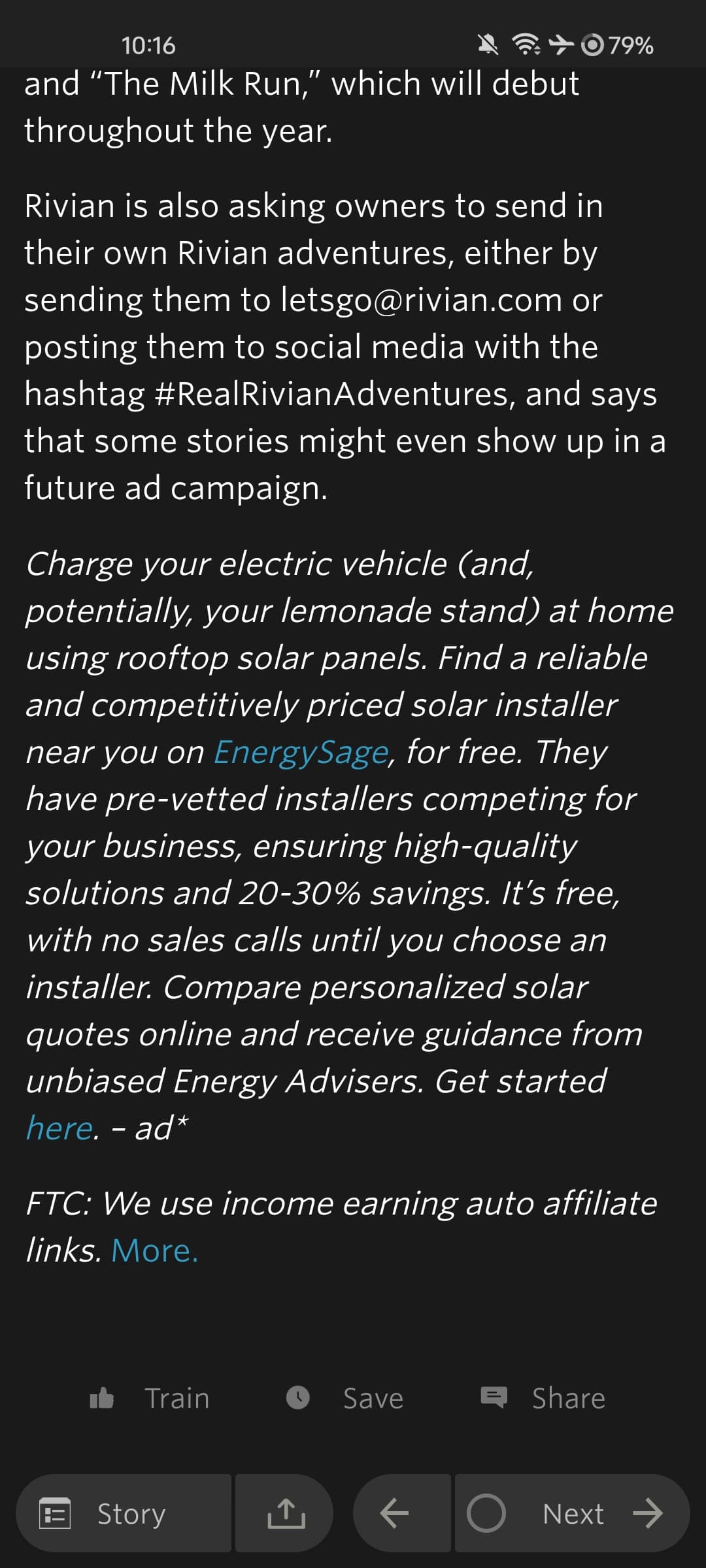Save this story for later
This screenshot has height=1568, width=706.
(x=345, y=1399)
